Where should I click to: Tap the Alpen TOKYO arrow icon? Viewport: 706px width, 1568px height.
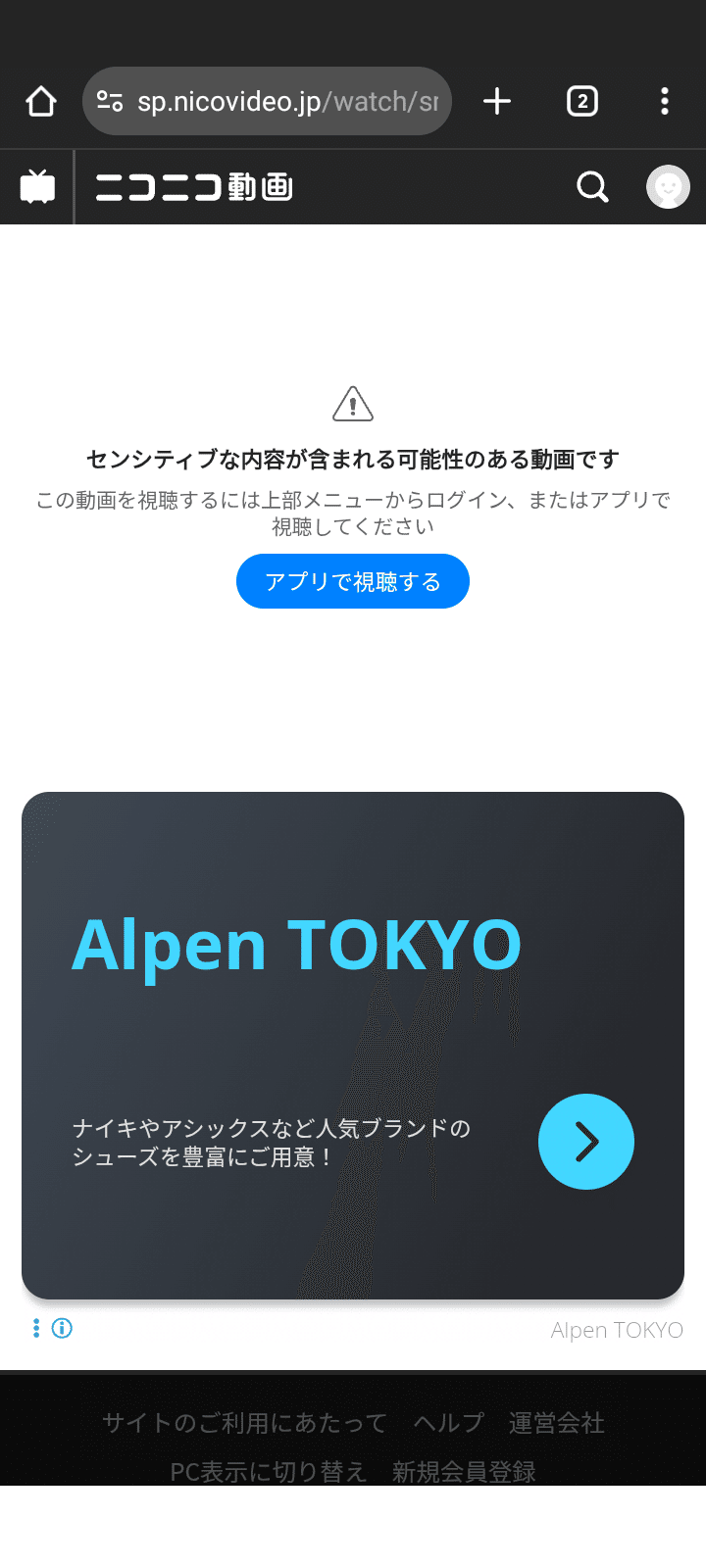point(585,1141)
